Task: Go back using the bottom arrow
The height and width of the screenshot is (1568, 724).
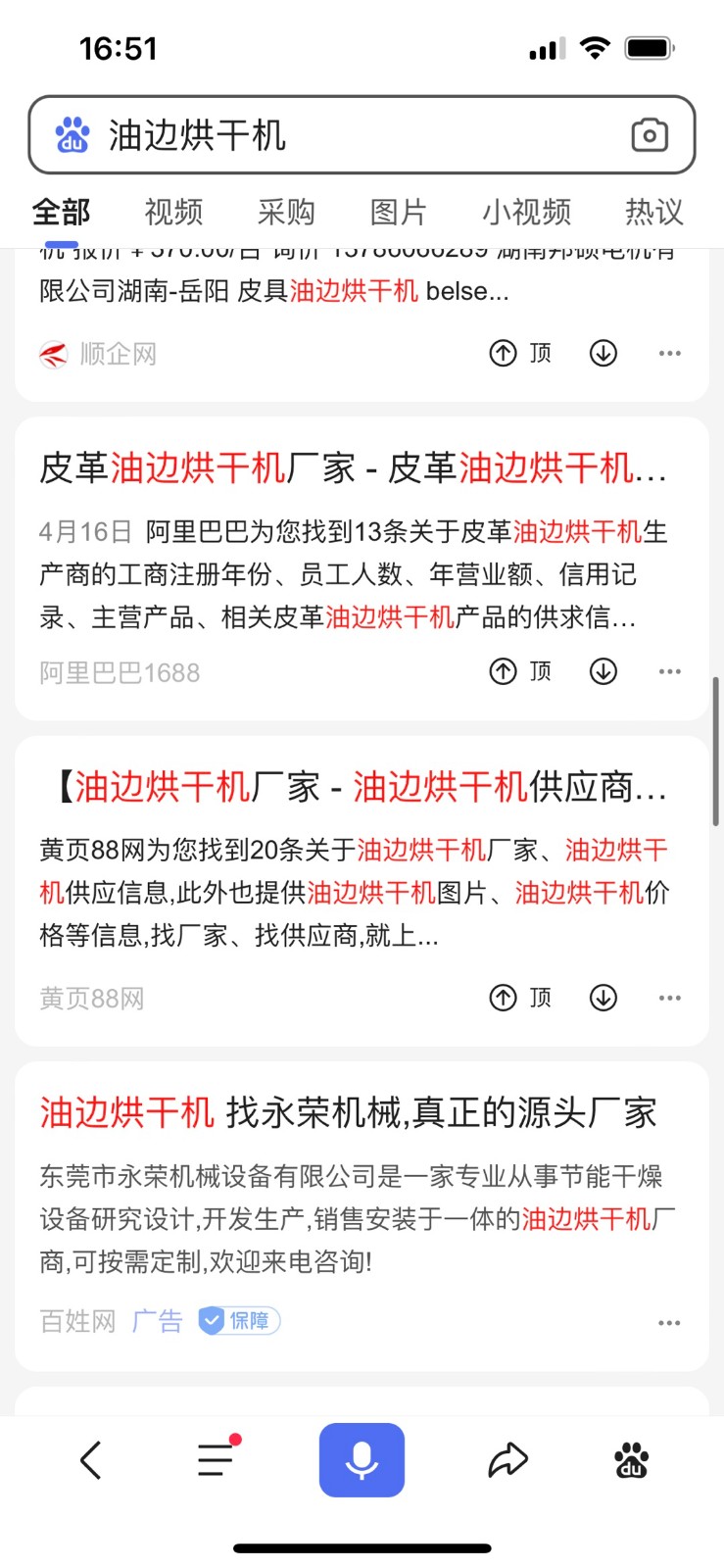Action: (x=91, y=1460)
